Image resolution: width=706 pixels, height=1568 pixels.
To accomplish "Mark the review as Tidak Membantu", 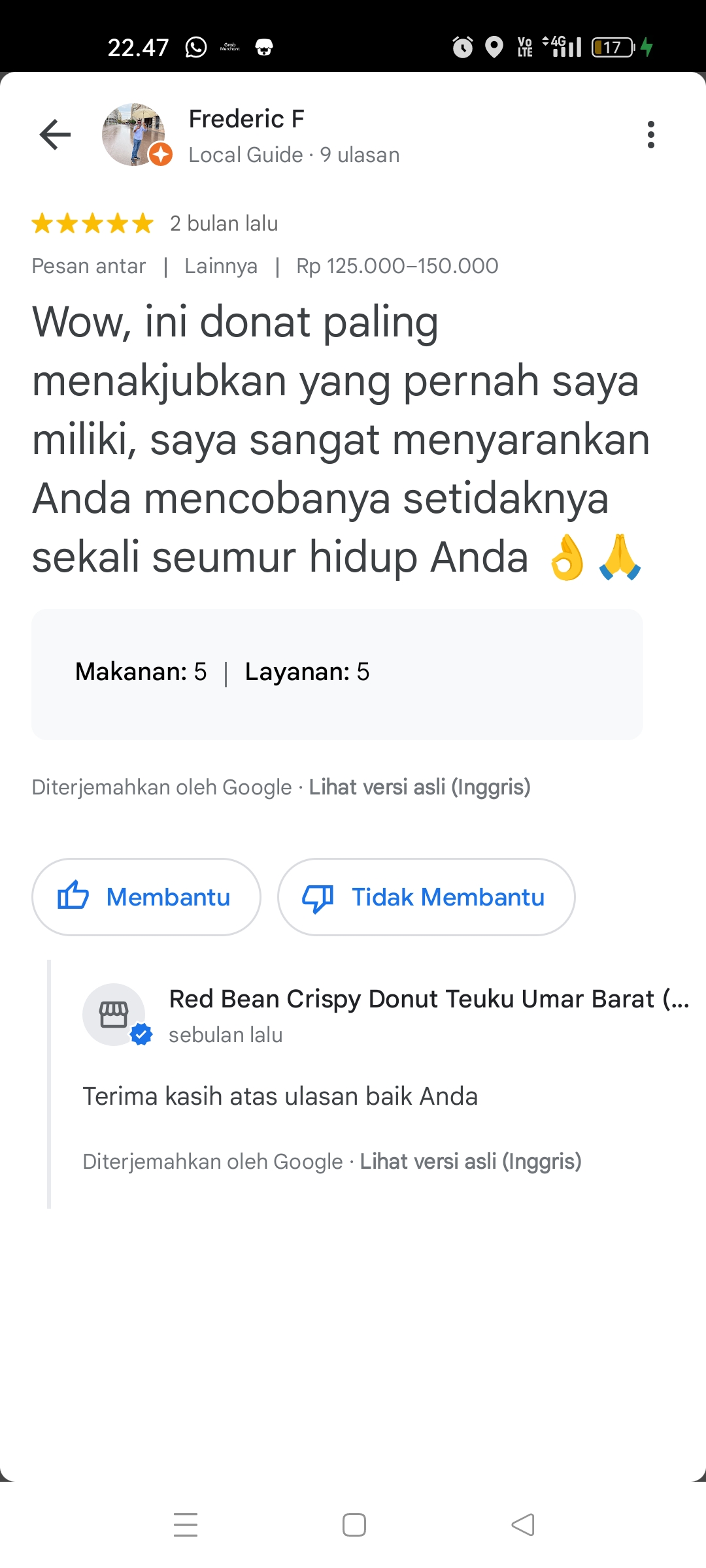I will pos(426,897).
